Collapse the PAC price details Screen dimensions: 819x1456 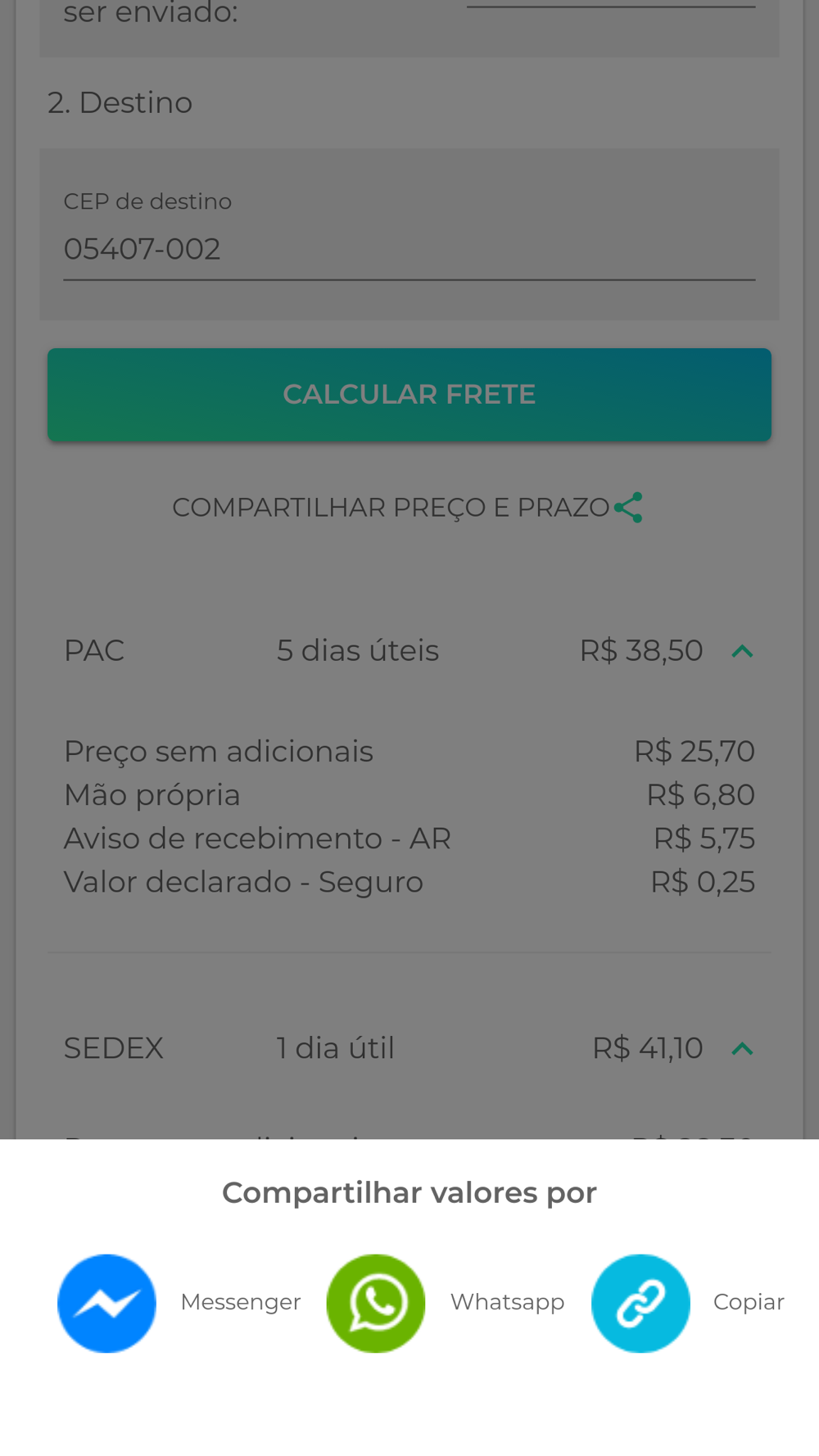(x=742, y=651)
